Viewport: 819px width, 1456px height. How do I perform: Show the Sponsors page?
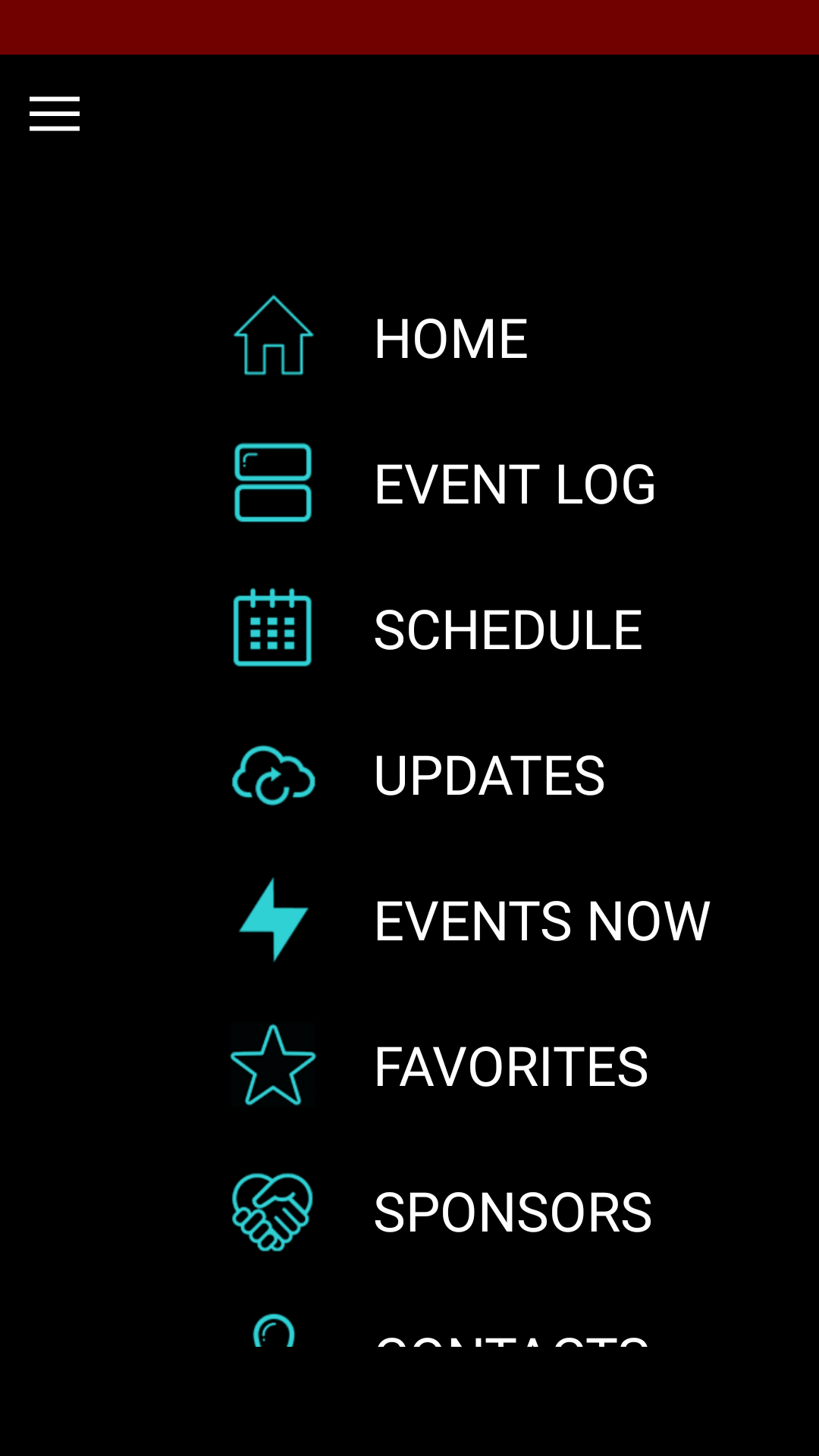tap(513, 1212)
